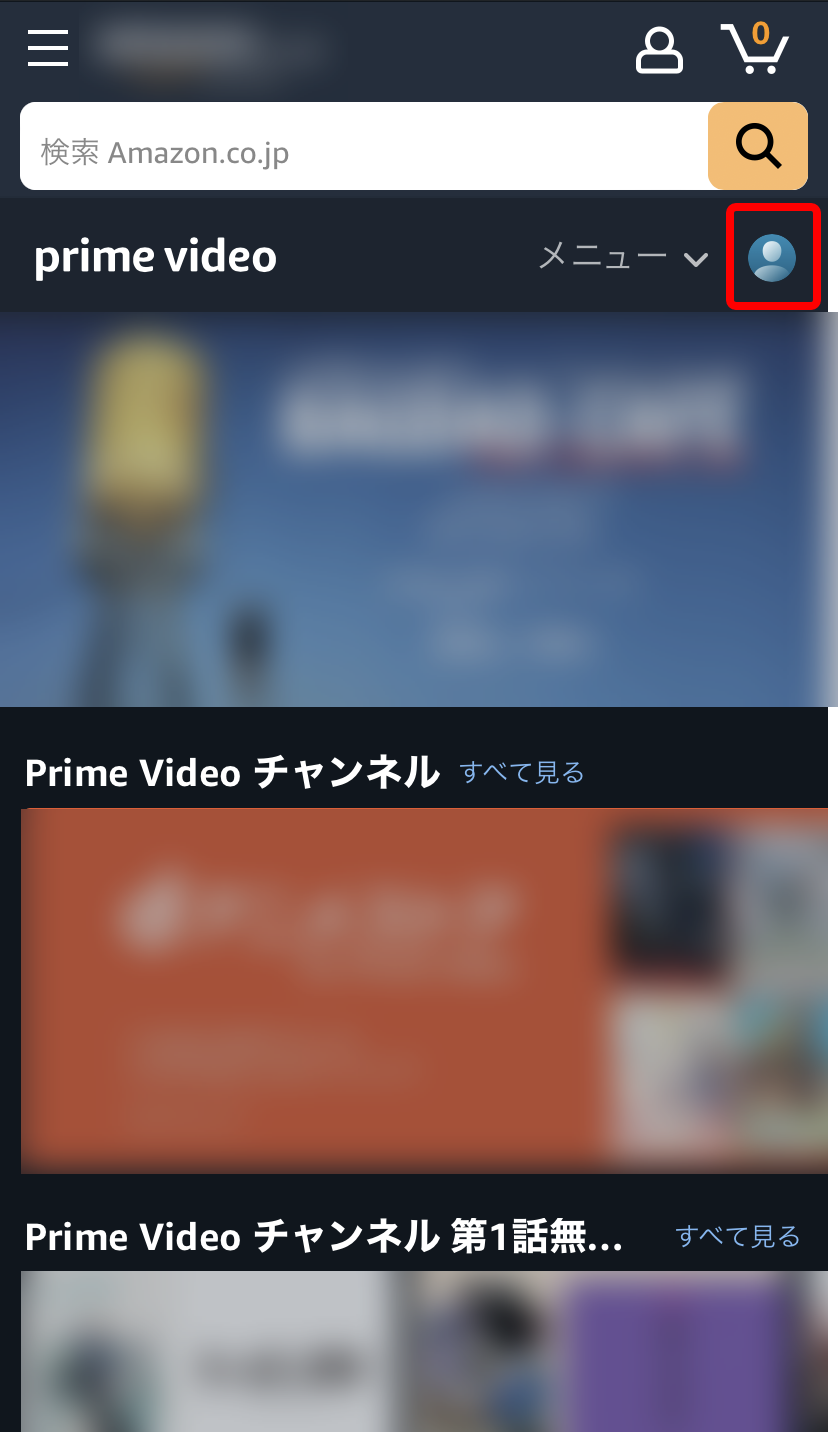Open the account icon next to cart

(x=659, y=50)
